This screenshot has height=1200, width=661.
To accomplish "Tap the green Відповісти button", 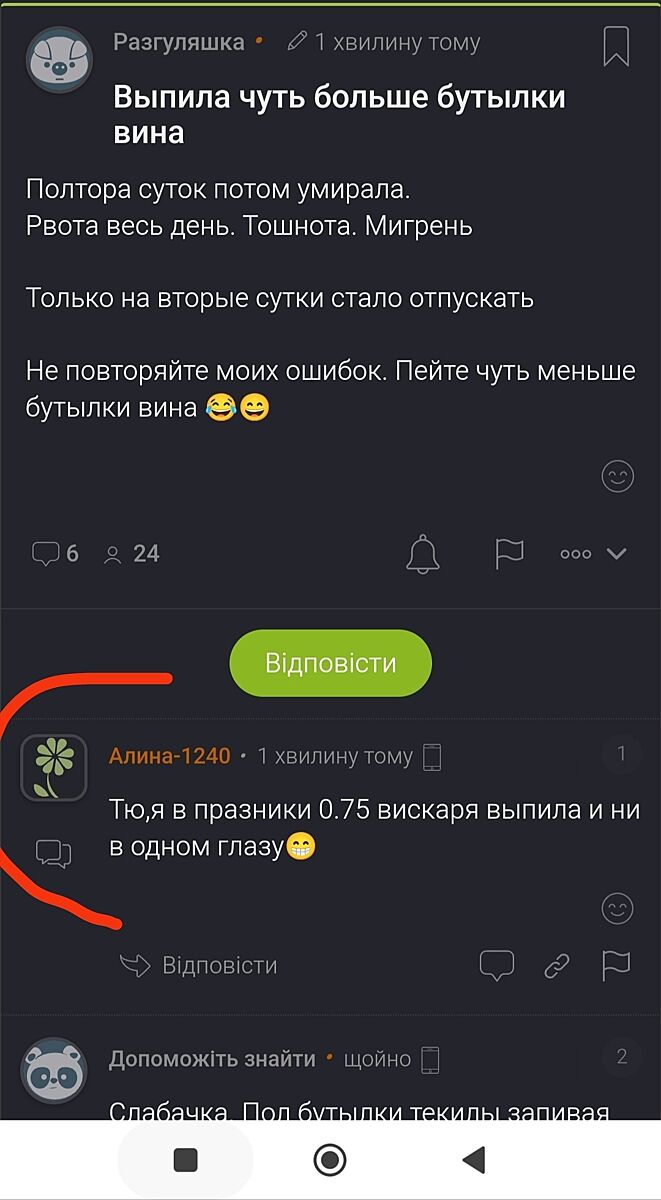I will click(x=330, y=663).
